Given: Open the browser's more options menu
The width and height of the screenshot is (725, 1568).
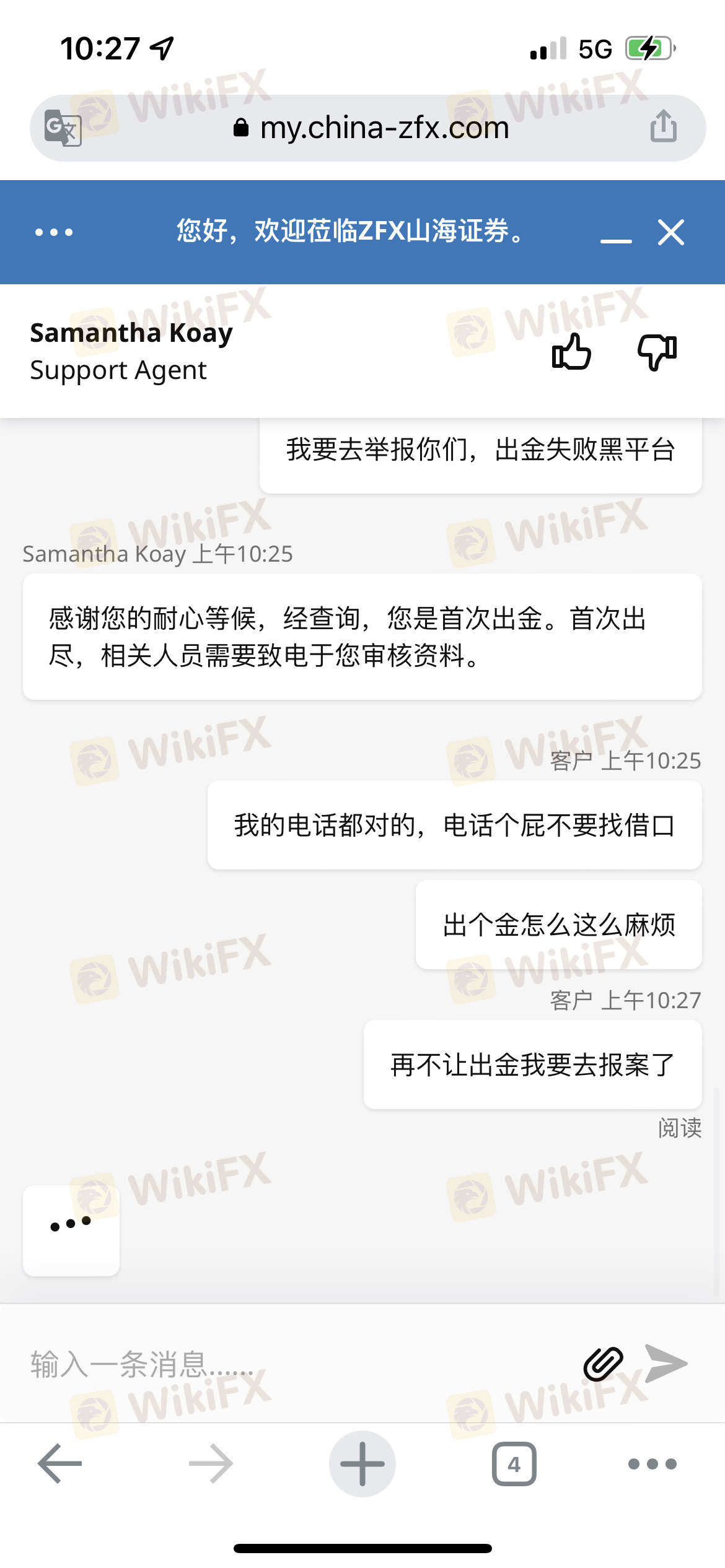Looking at the screenshot, I should 652,1463.
